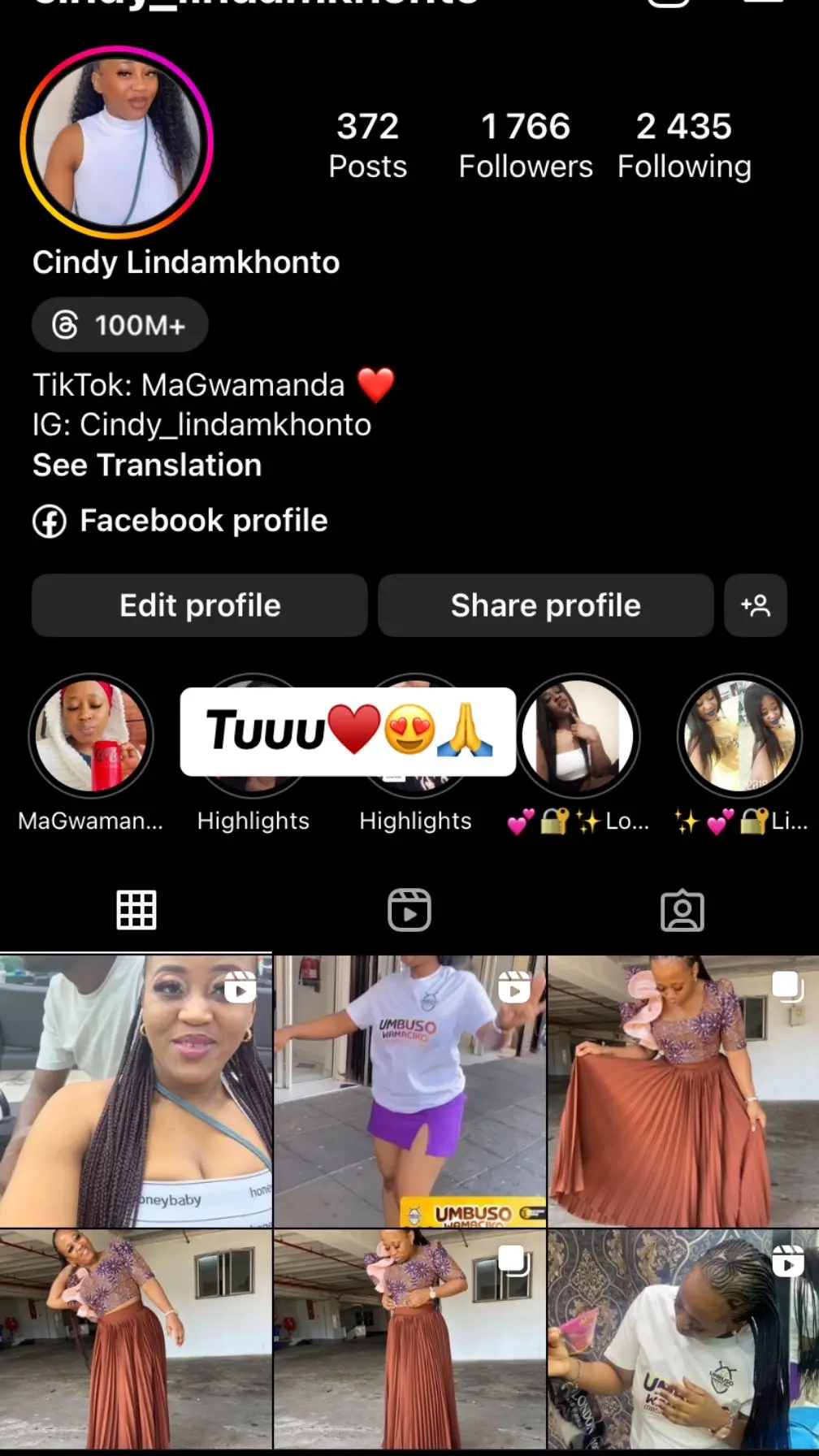Tap Share profile
Image resolution: width=819 pixels, height=1456 pixels.
coord(546,605)
